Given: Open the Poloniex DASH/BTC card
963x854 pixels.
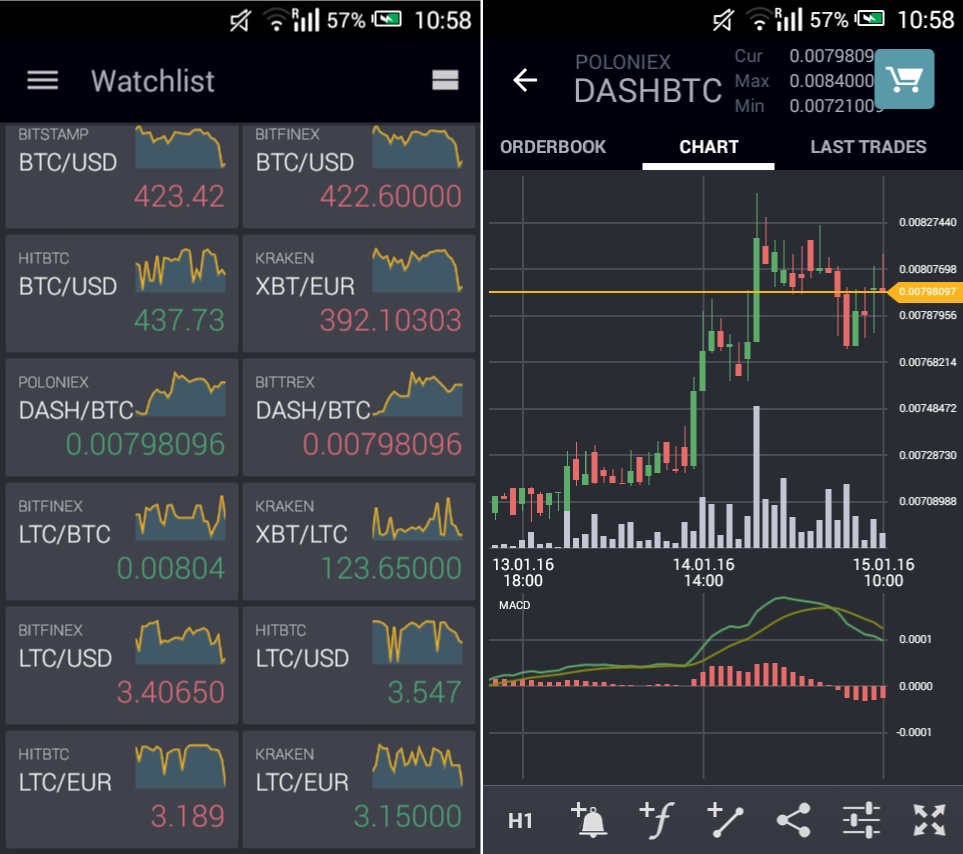Looking at the screenshot, I should click(122, 417).
